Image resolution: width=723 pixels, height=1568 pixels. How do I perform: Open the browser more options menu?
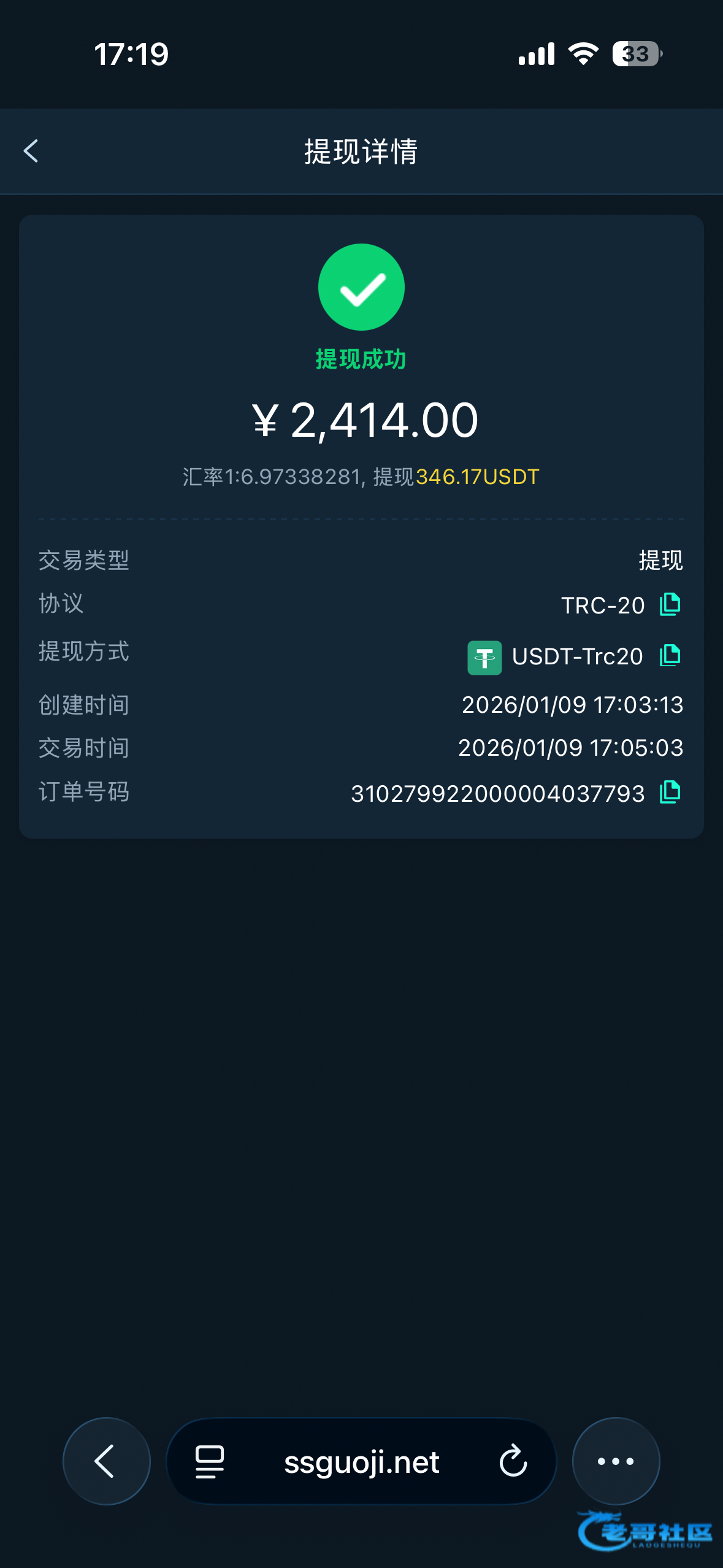[x=616, y=1461]
